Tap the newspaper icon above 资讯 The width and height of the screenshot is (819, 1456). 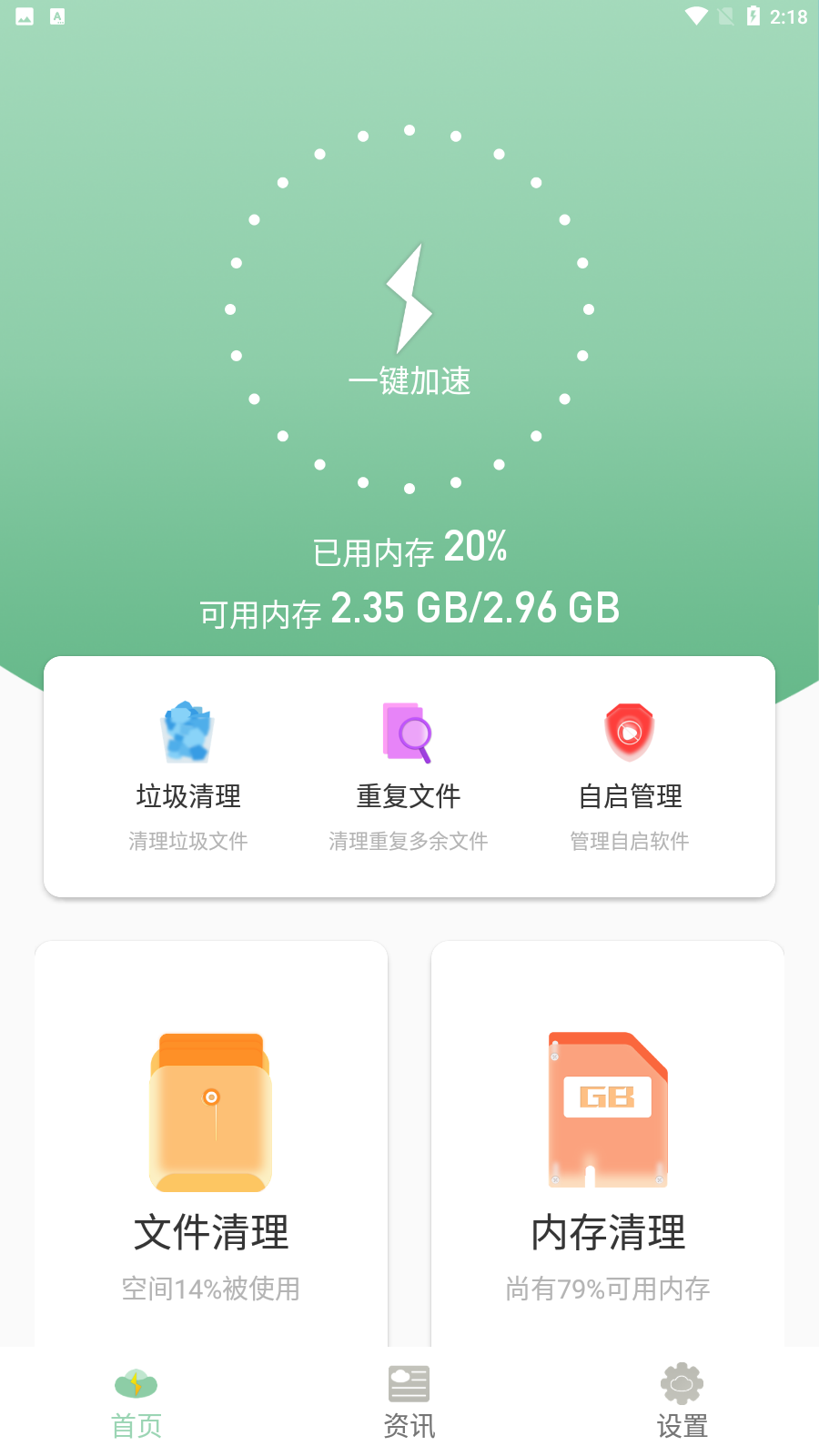pos(409,1382)
